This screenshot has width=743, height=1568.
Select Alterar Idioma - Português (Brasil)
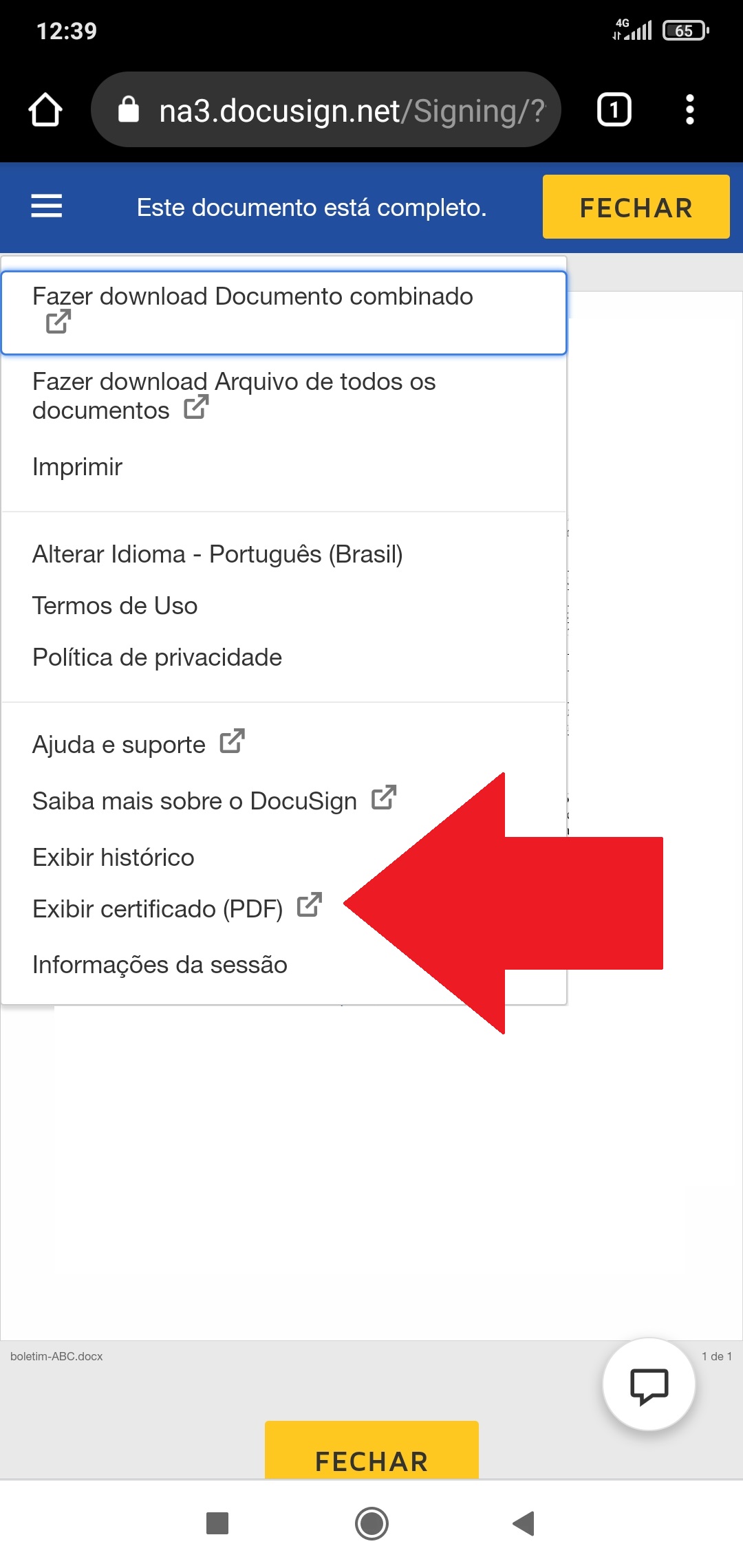tap(217, 553)
